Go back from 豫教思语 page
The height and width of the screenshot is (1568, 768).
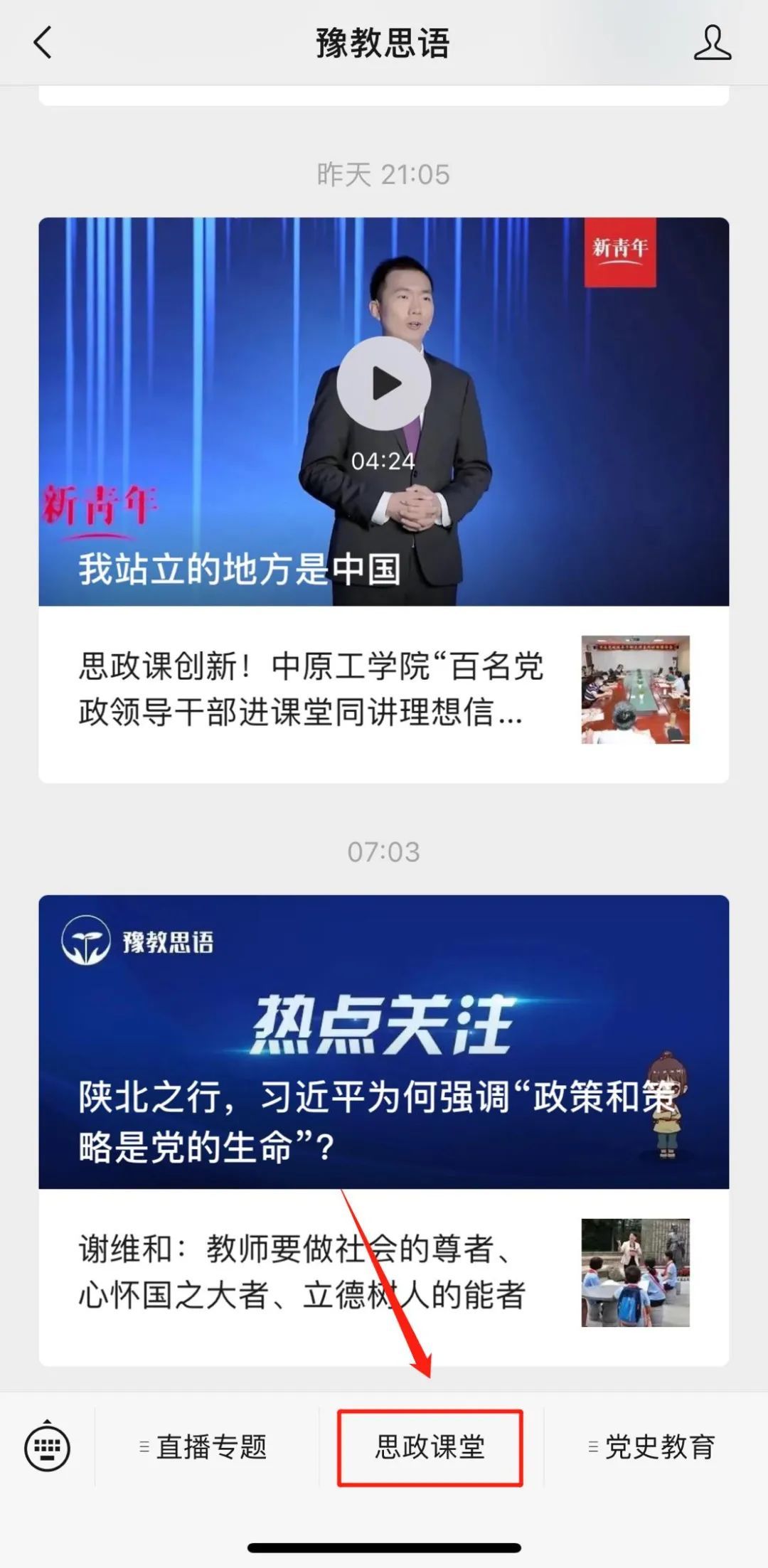[x=43, y=43]
